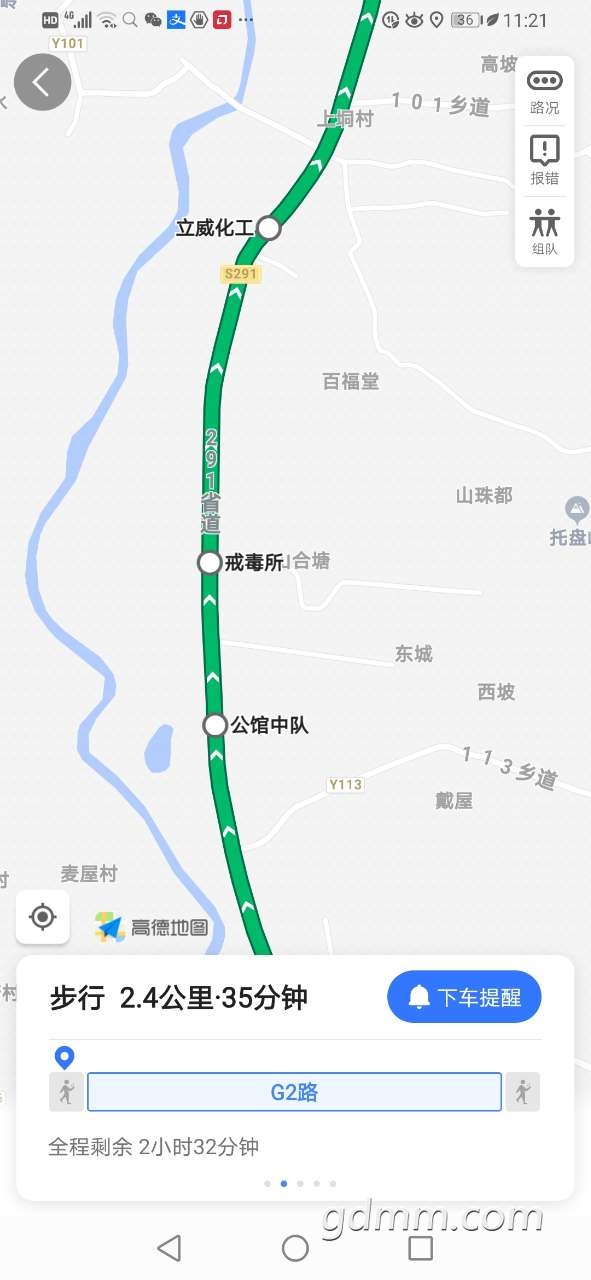Select the 戒毒所 stop marker
Viewport: 591px width, 1280px height.
[x=209, y=563]
